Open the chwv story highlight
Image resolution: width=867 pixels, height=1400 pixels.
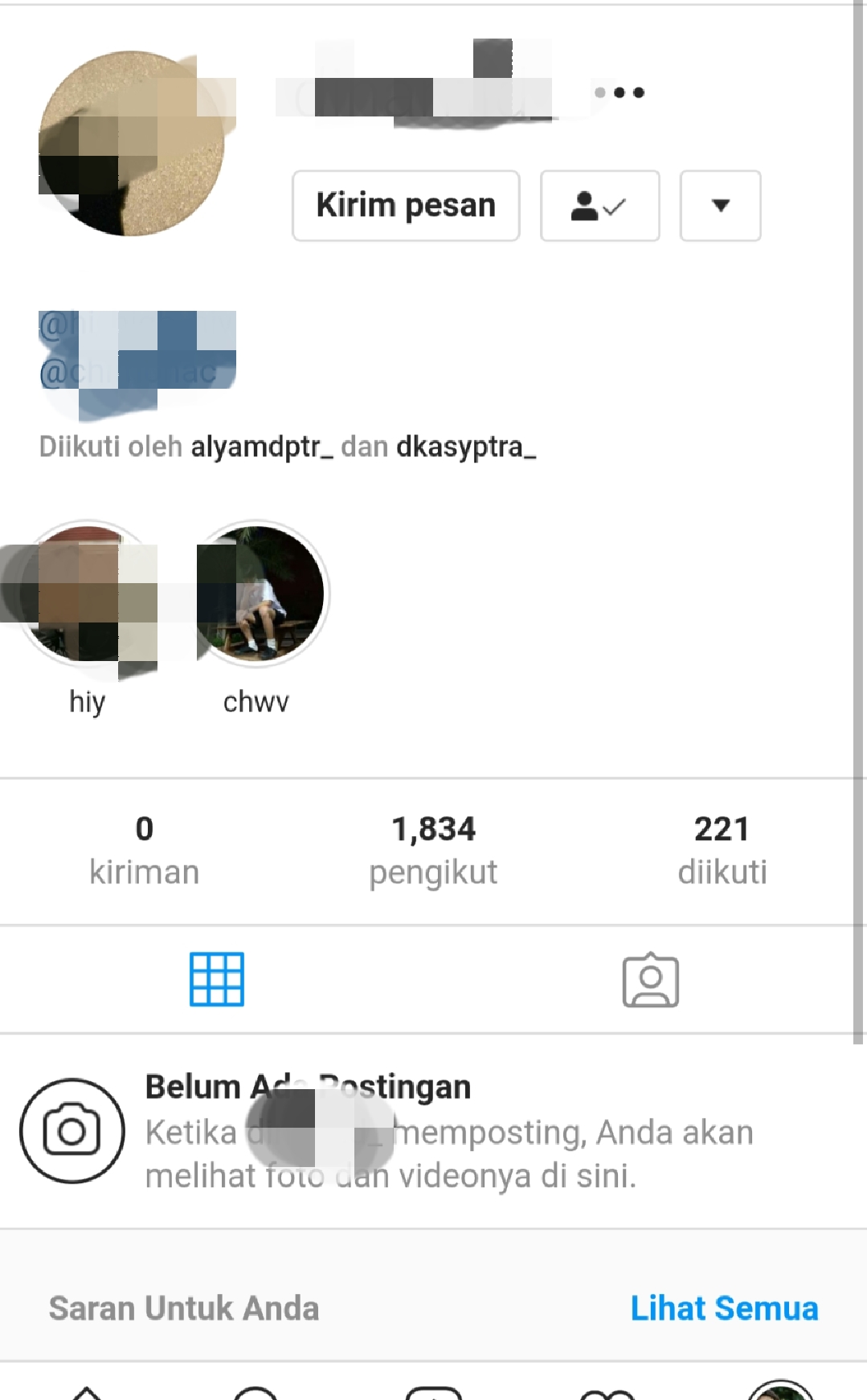coord(258,594)
